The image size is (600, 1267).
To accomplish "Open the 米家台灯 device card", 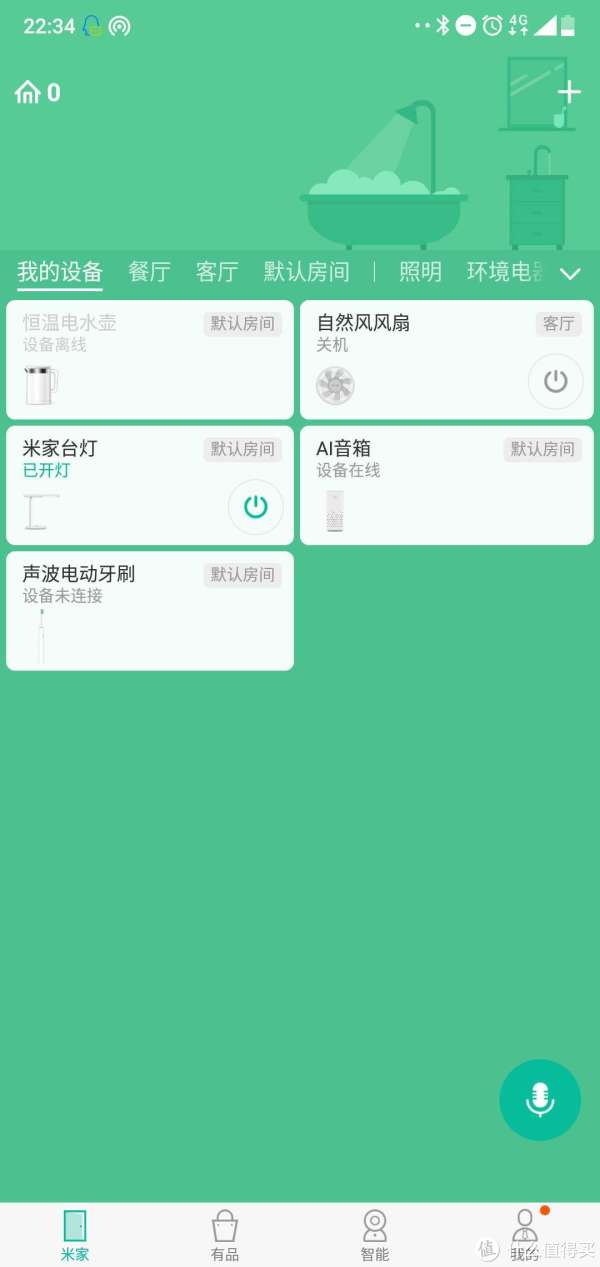I will (x=110, y=485).
